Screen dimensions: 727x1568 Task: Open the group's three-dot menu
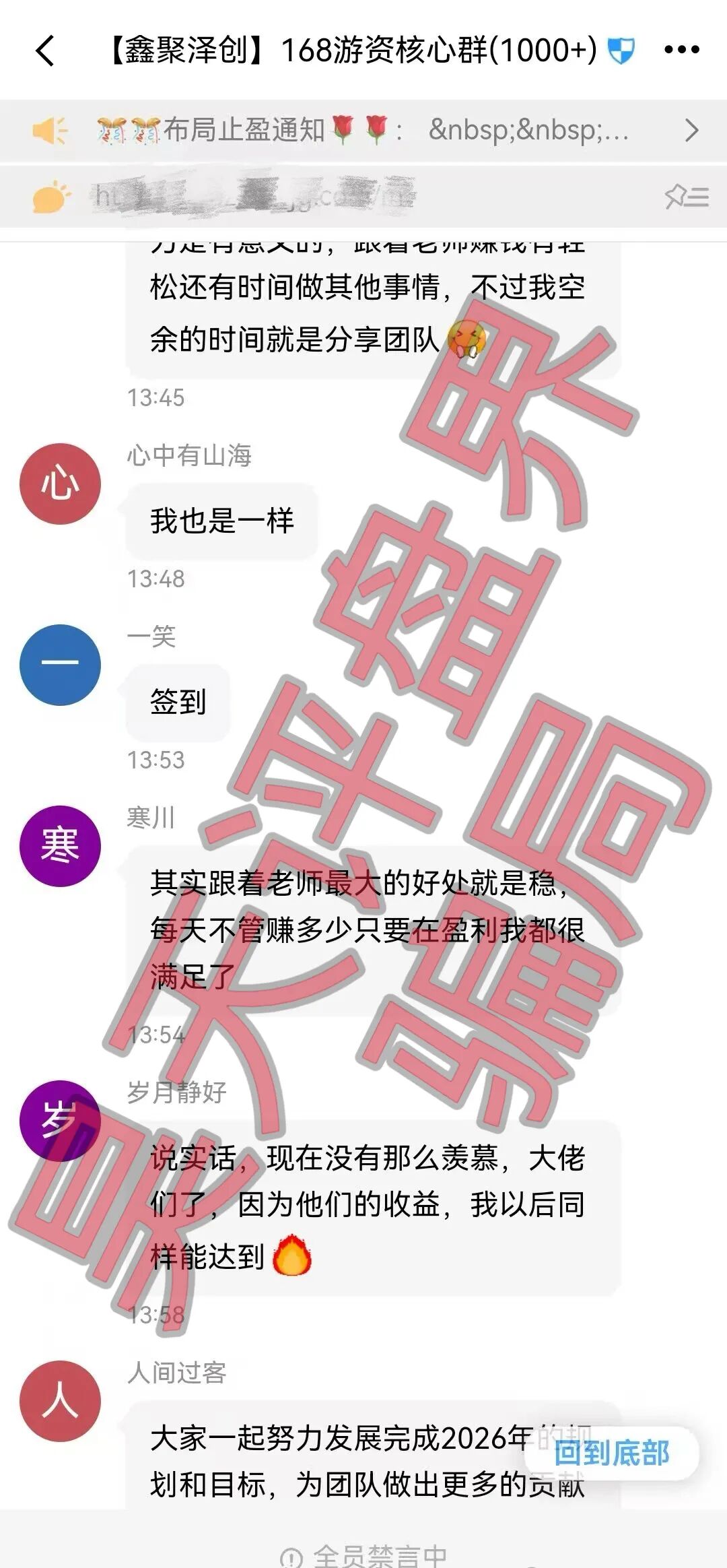click(681, 50)
